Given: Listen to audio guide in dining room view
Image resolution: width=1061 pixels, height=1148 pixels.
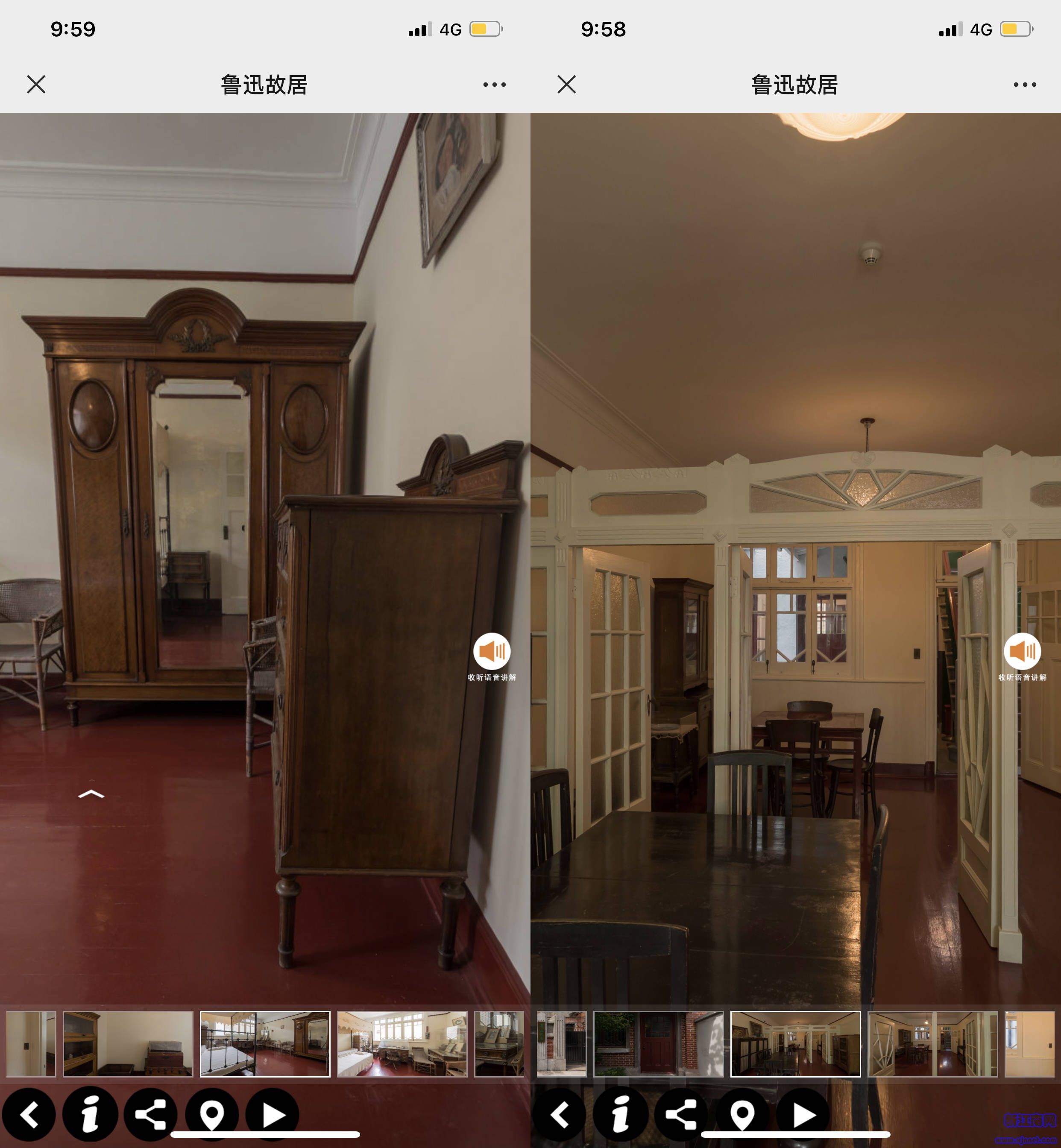Looking at the screenshot, I should tap(1022, 652).
